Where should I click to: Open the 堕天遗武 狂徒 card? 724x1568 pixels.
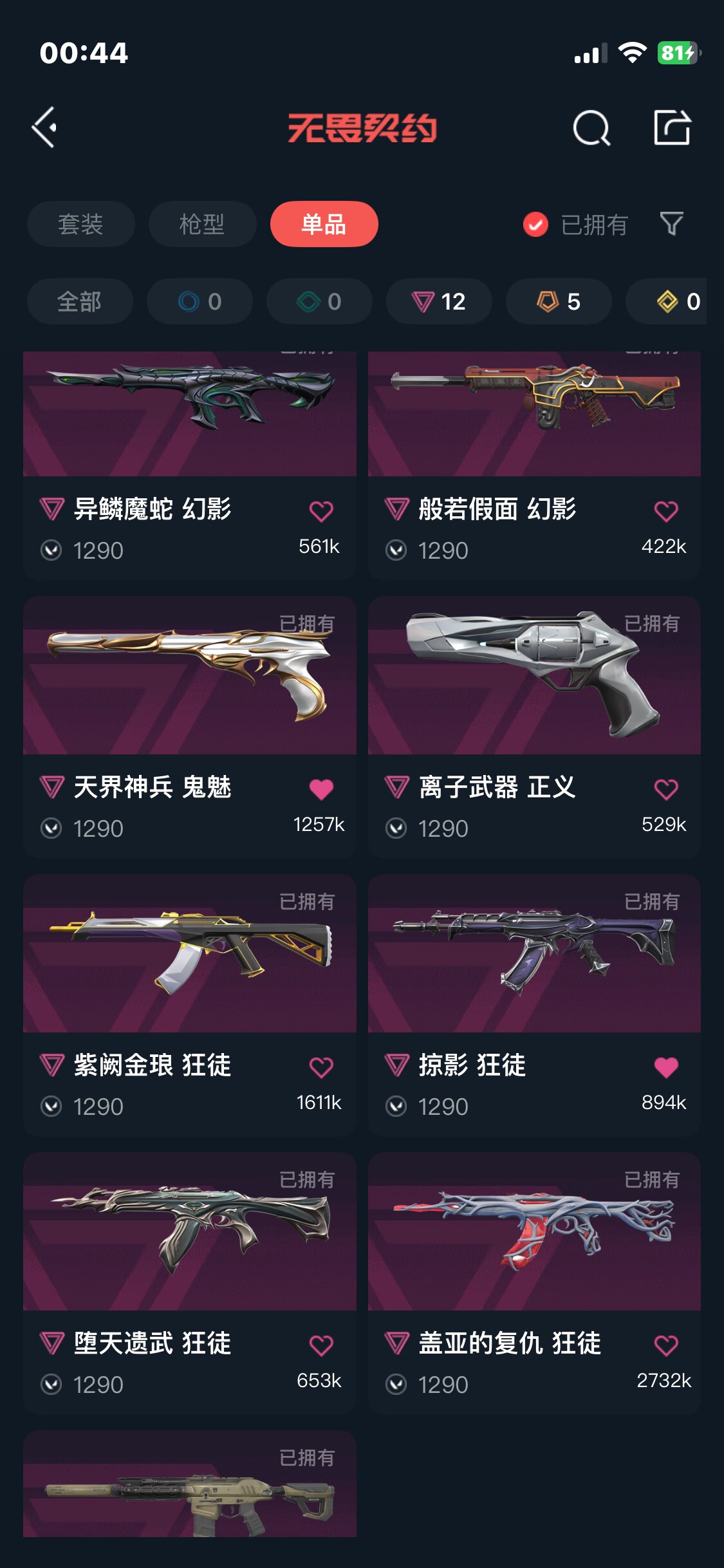coord(190,1283)
